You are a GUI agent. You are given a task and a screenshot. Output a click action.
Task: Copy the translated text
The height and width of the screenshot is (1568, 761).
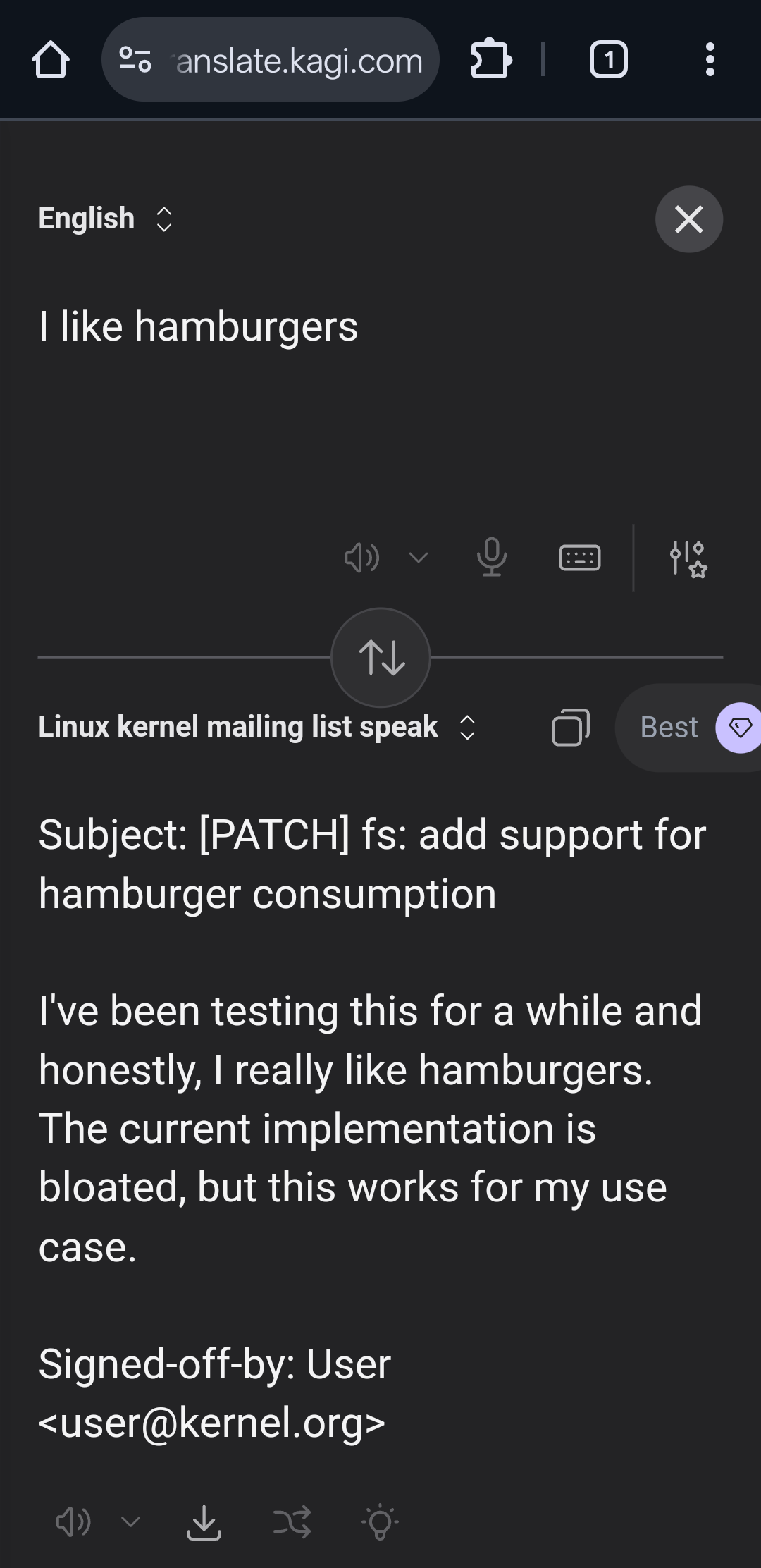[571, 727]
